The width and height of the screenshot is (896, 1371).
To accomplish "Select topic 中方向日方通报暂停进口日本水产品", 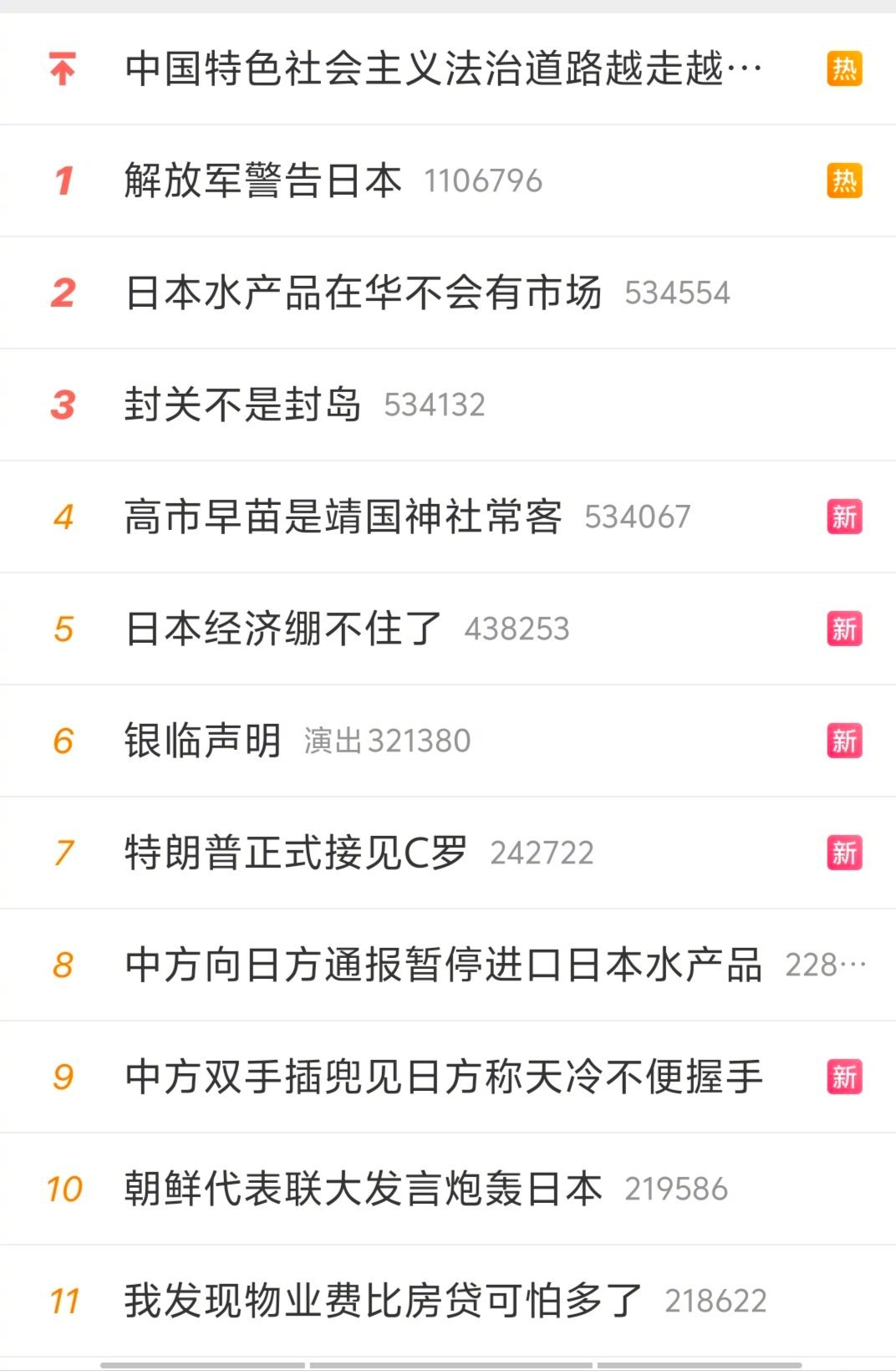I will [443, 965].
